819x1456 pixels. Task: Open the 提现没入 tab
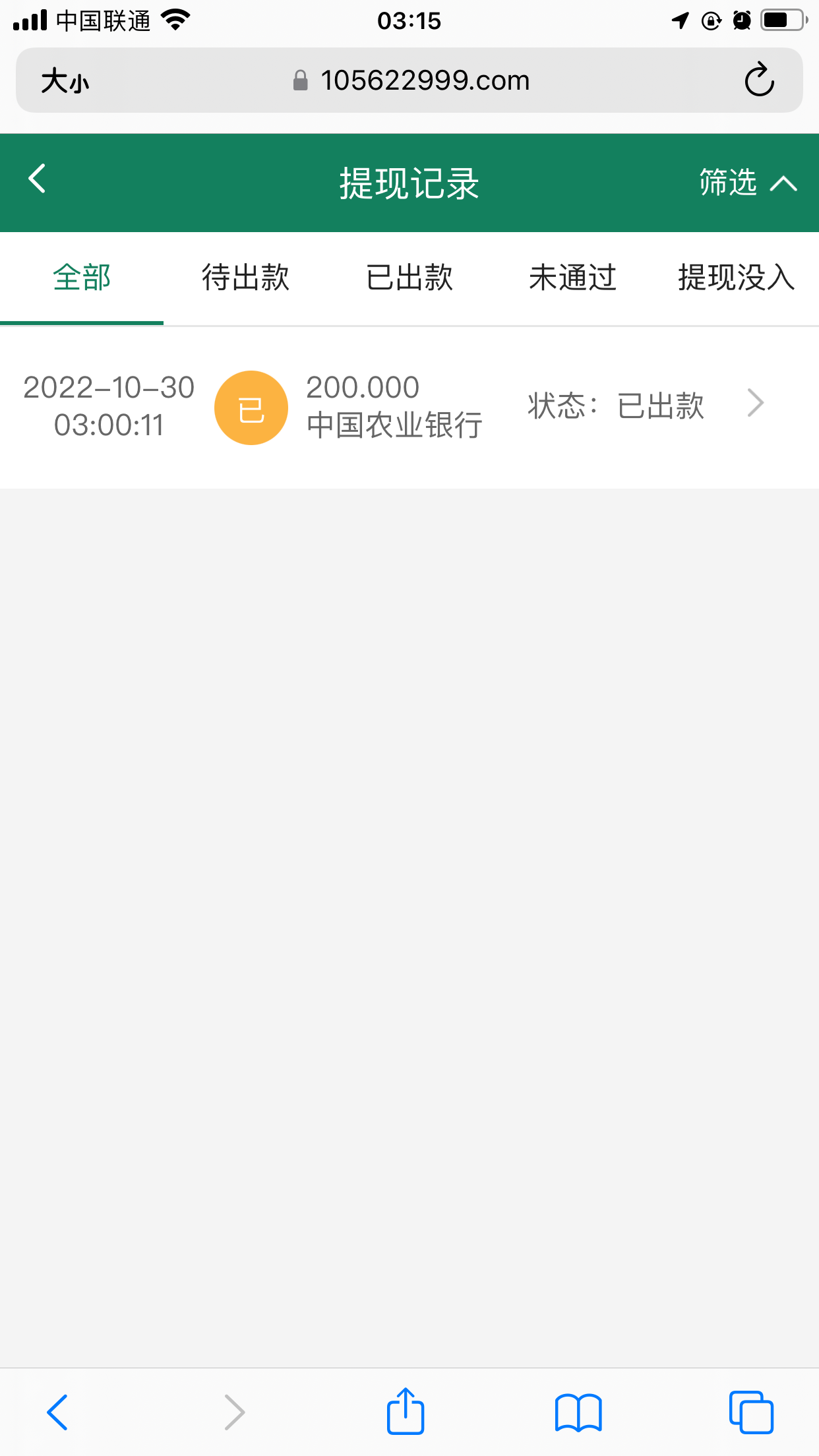[736, 278]
